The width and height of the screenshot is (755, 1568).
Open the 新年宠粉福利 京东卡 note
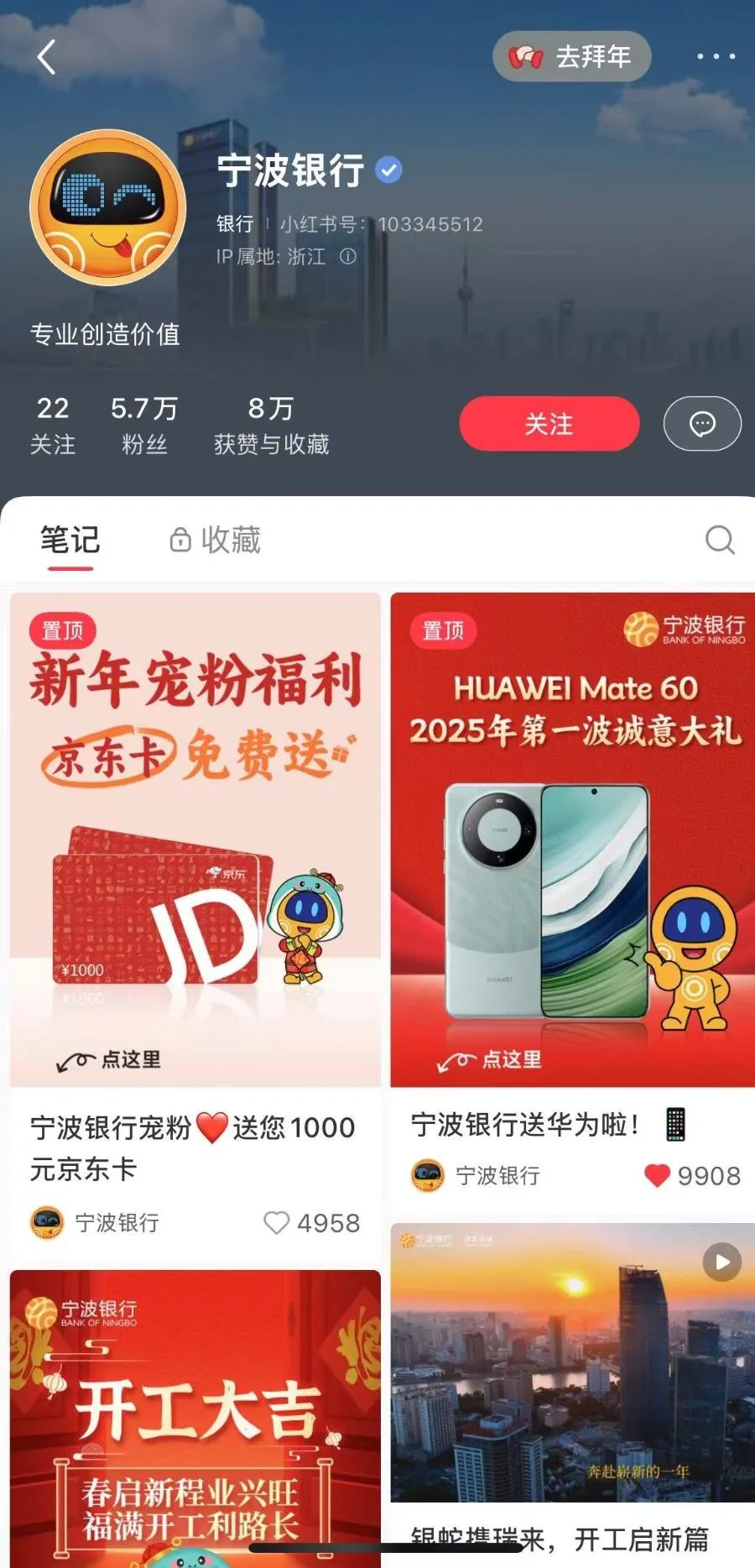[x=195, y=839]
